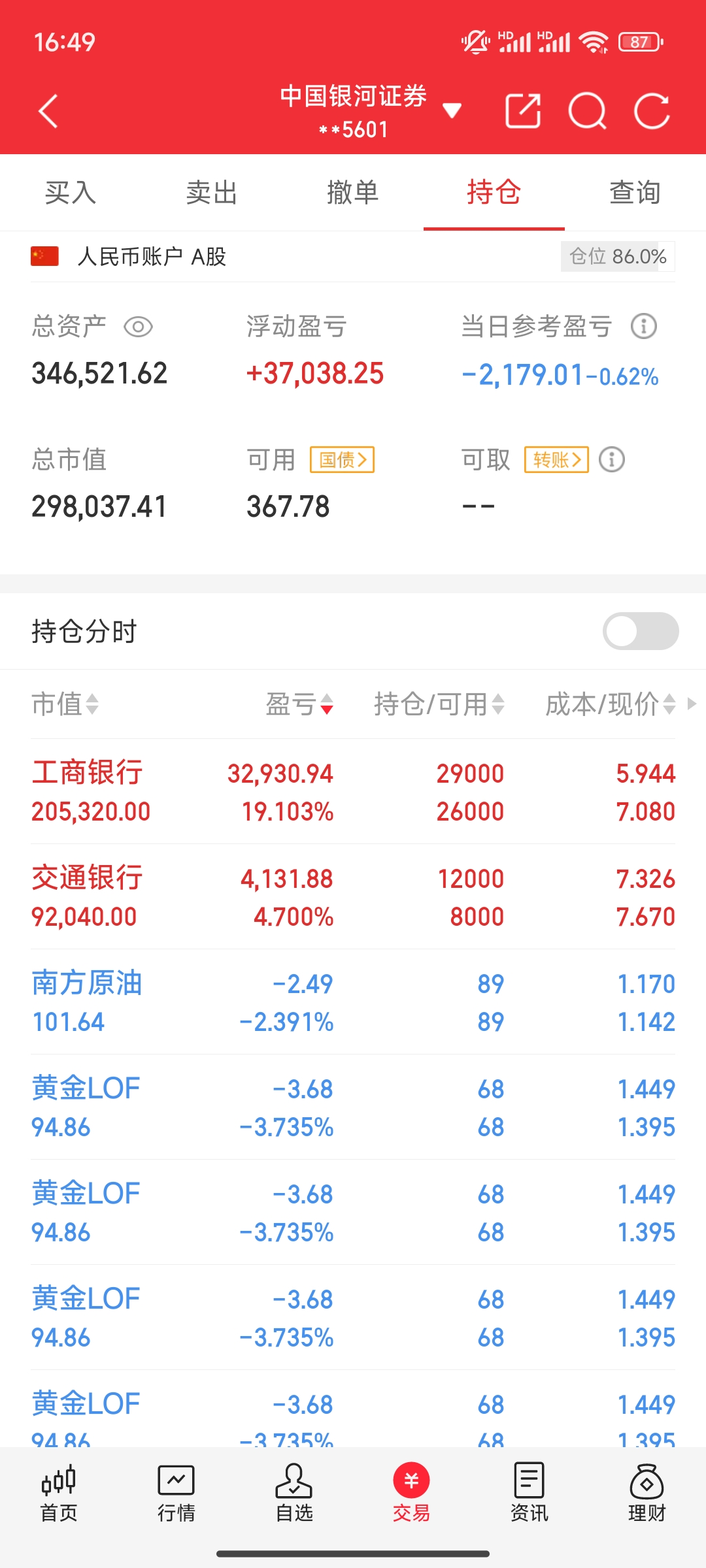706x1568 pixels.
Task: Refresh the holdings data
Action: click(652, 111)
